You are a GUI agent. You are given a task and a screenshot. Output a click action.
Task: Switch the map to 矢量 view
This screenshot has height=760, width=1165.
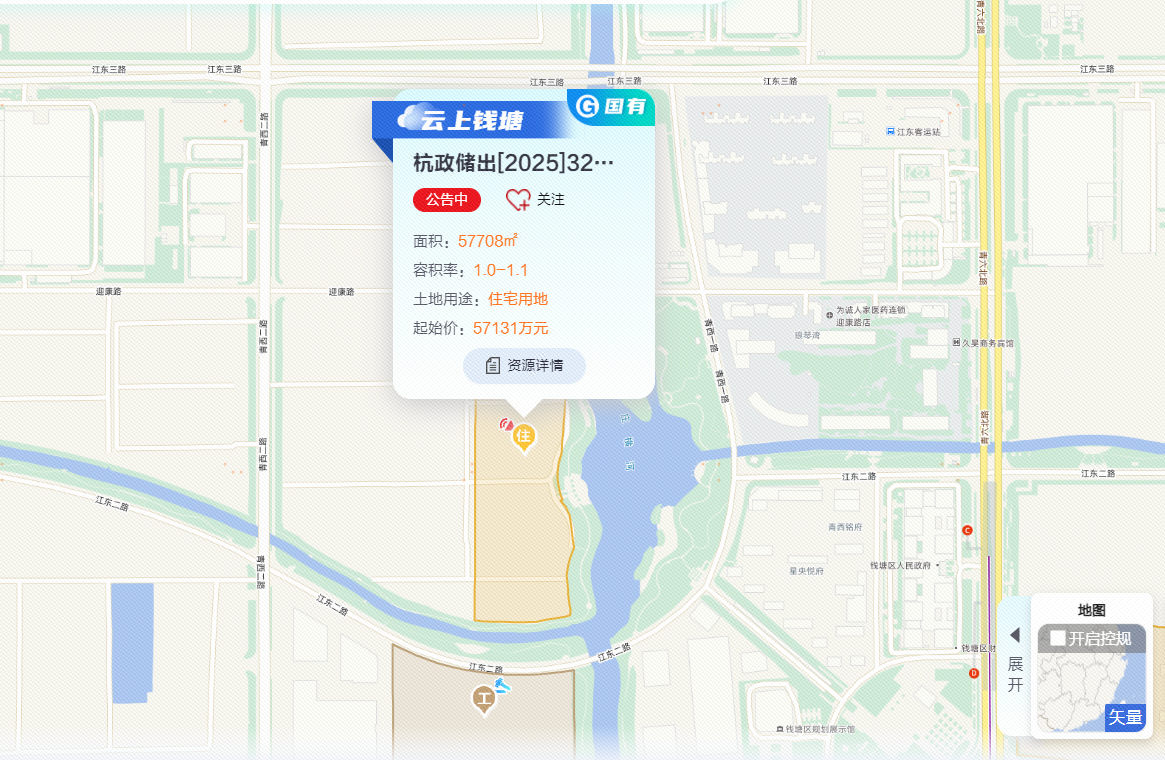click(x=1124, y=717)
